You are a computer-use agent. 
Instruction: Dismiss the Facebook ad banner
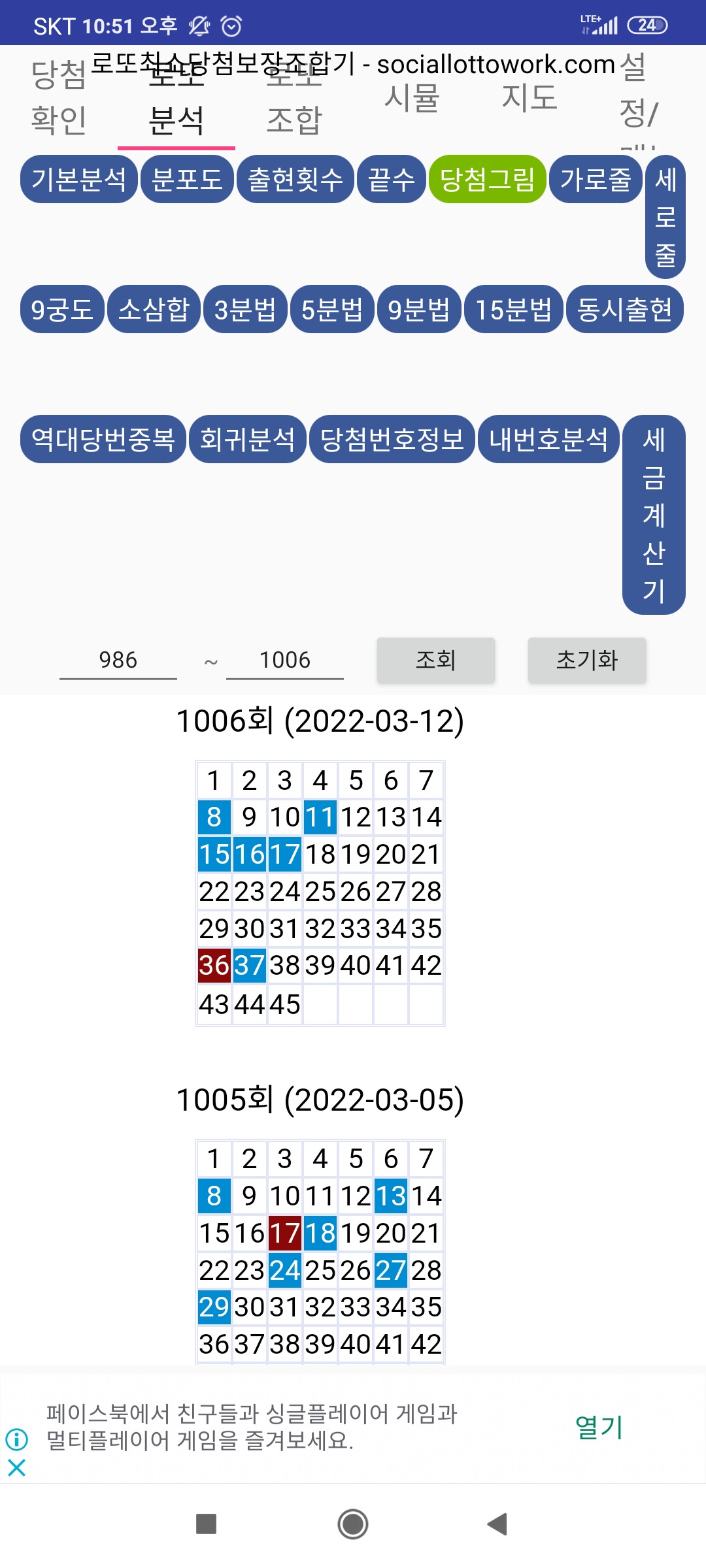point(16,1468)
